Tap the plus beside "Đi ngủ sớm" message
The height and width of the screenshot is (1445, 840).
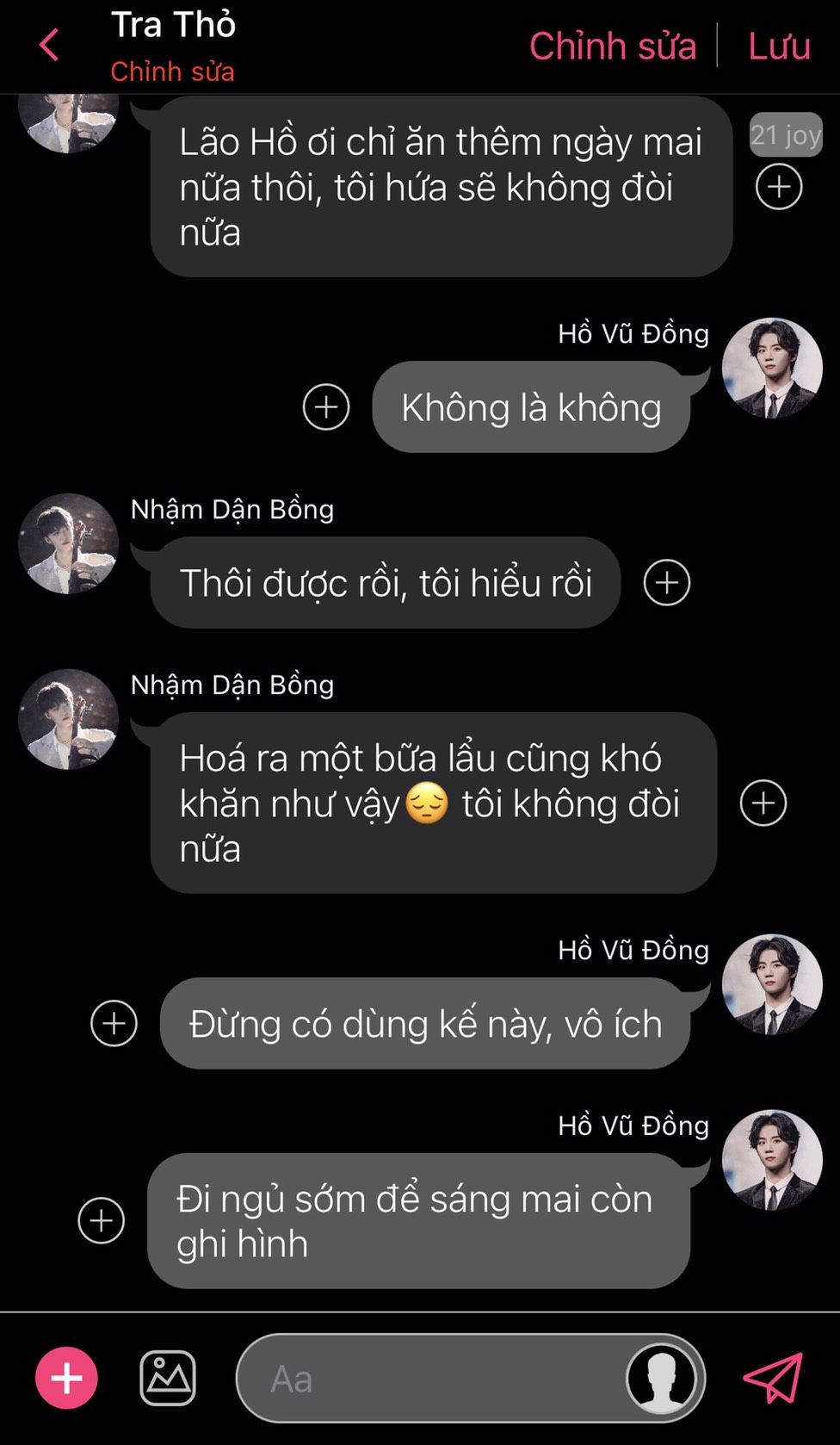click(102, 1220)
